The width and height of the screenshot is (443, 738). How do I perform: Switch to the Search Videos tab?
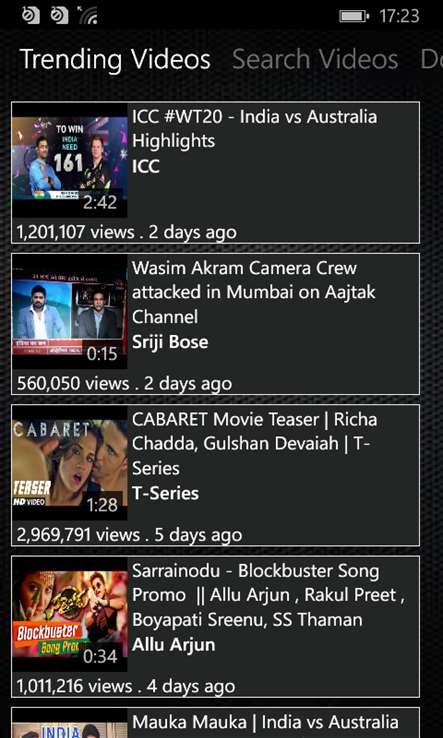coord(315,59)
